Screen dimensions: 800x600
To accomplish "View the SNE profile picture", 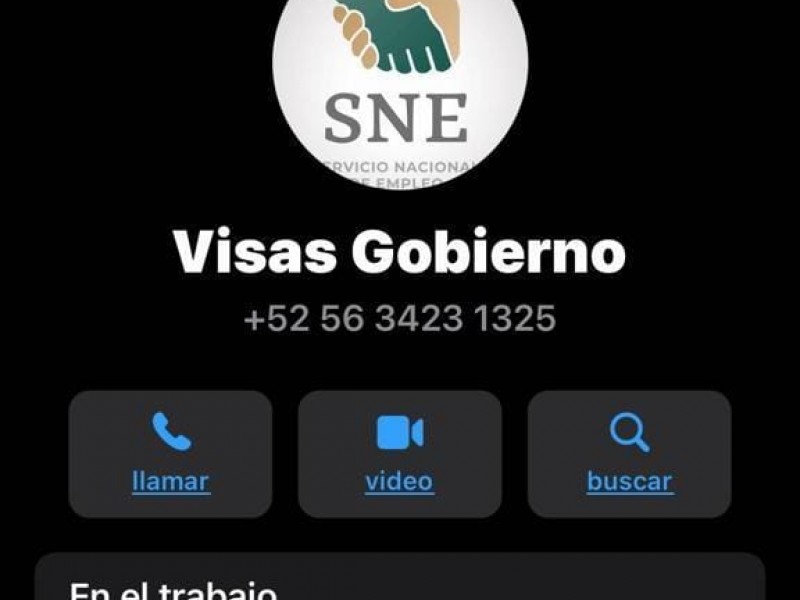I will (400, 80).
